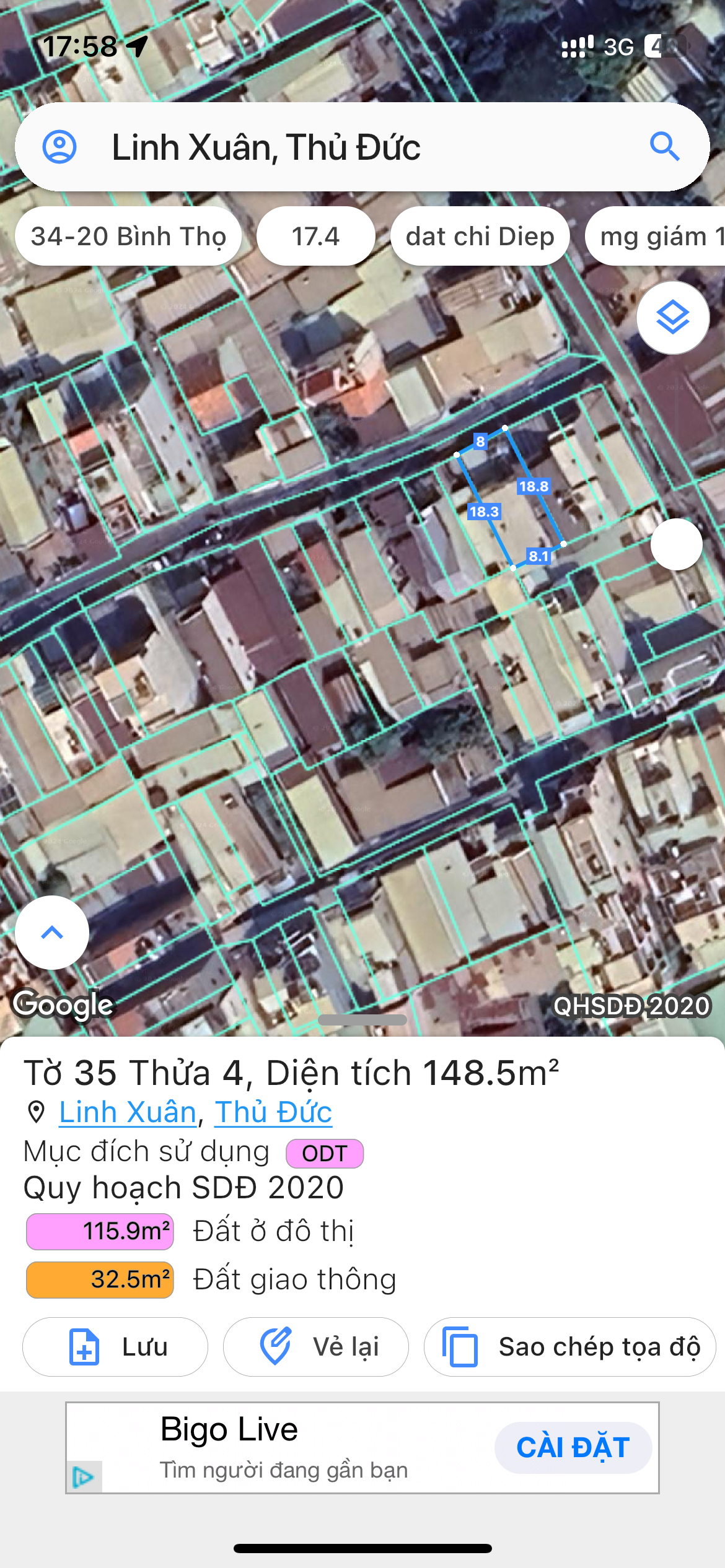This screenshot has width=725, height=1568.
Task: Copy coordinates with Sao chép tọa độ
Action: [x=570, y=1347]
